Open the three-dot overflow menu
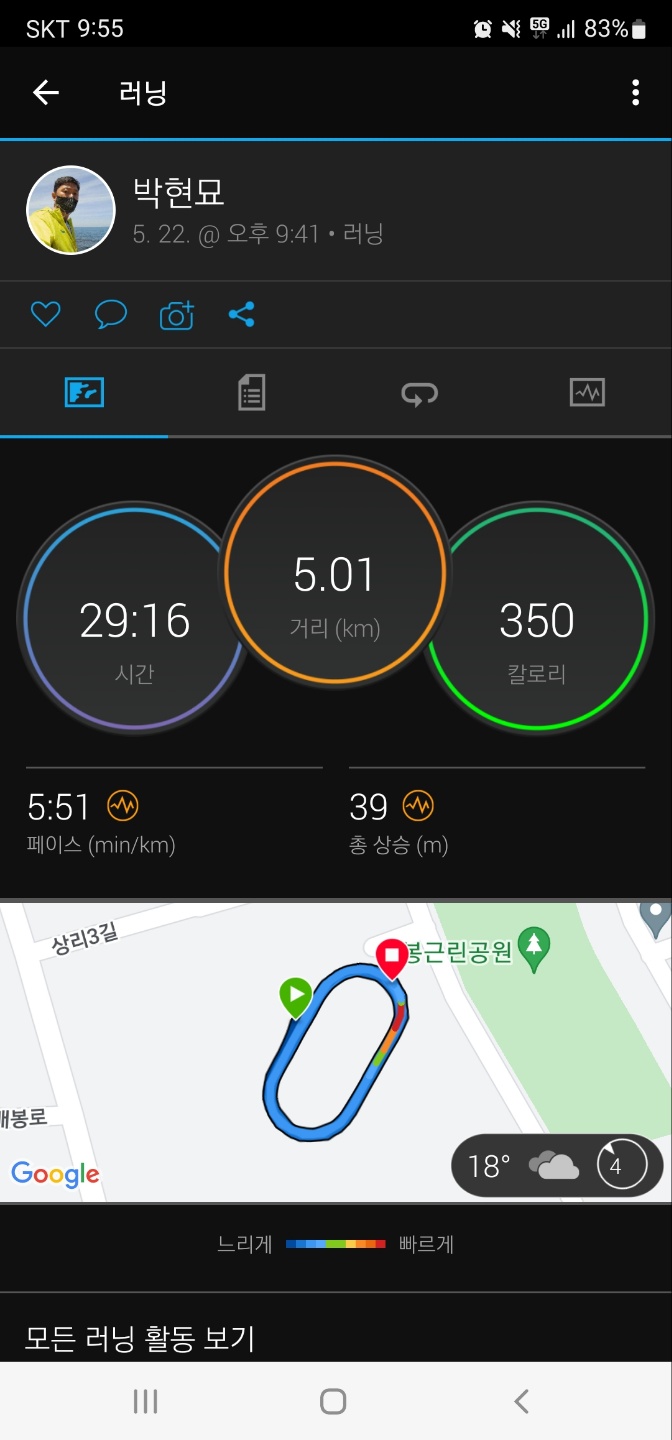 click(x=635, y=93)
